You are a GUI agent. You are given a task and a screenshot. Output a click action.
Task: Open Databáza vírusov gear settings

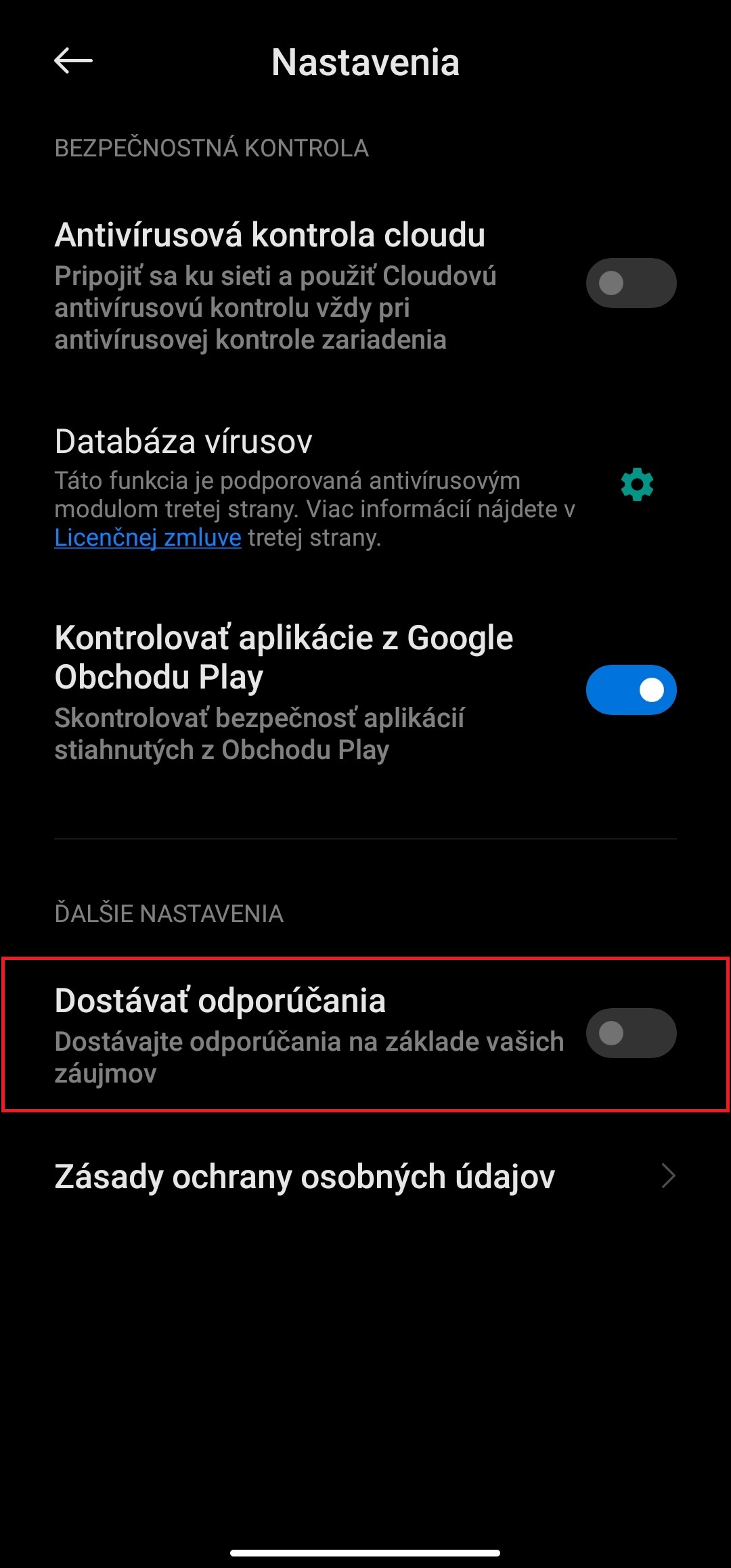coord(637,484)
